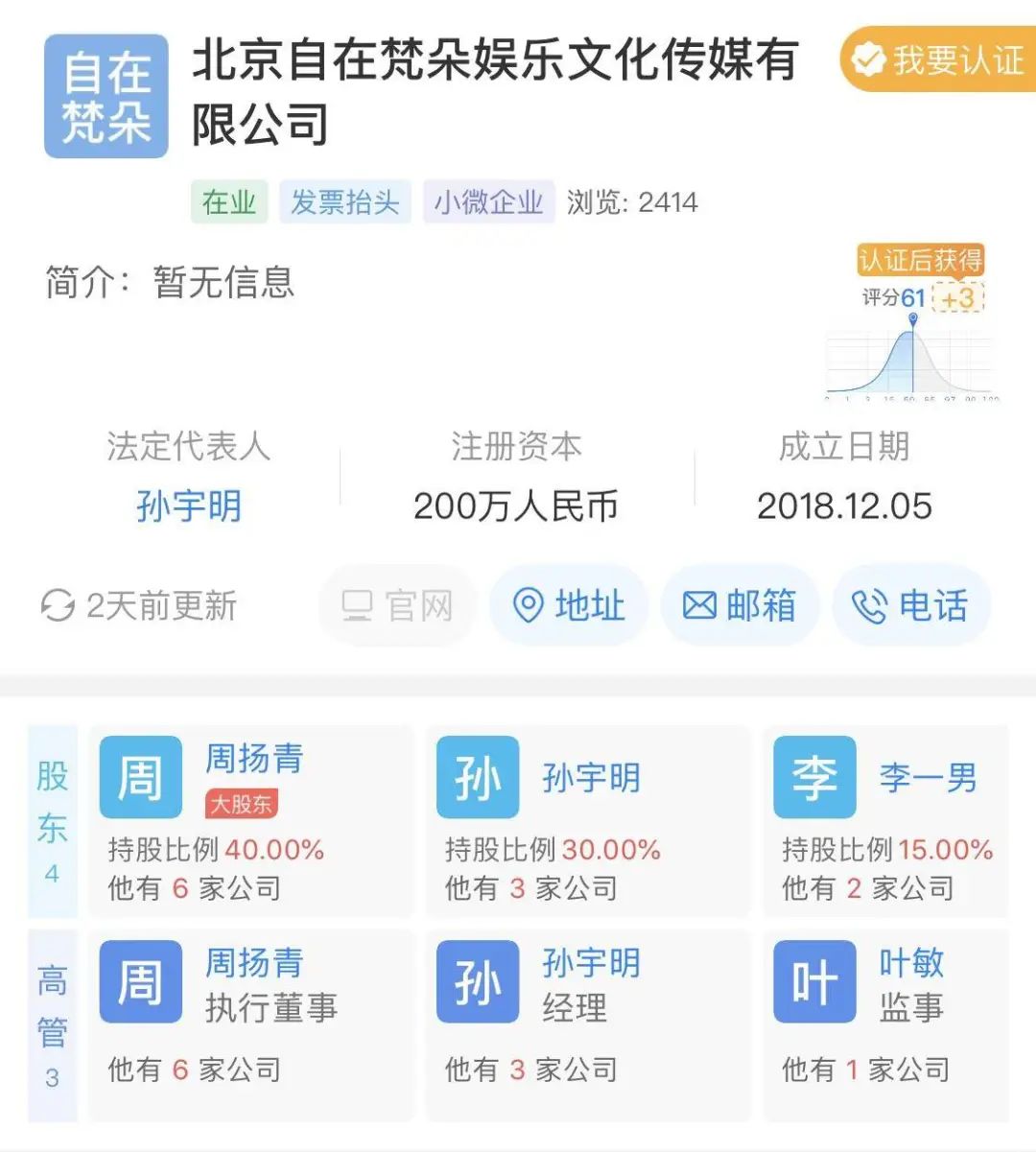Screen dimensions: 1036x1152
Task: Open legal representative 孙宇明 link
Action: pyautogui.click(x=189, y=505)
